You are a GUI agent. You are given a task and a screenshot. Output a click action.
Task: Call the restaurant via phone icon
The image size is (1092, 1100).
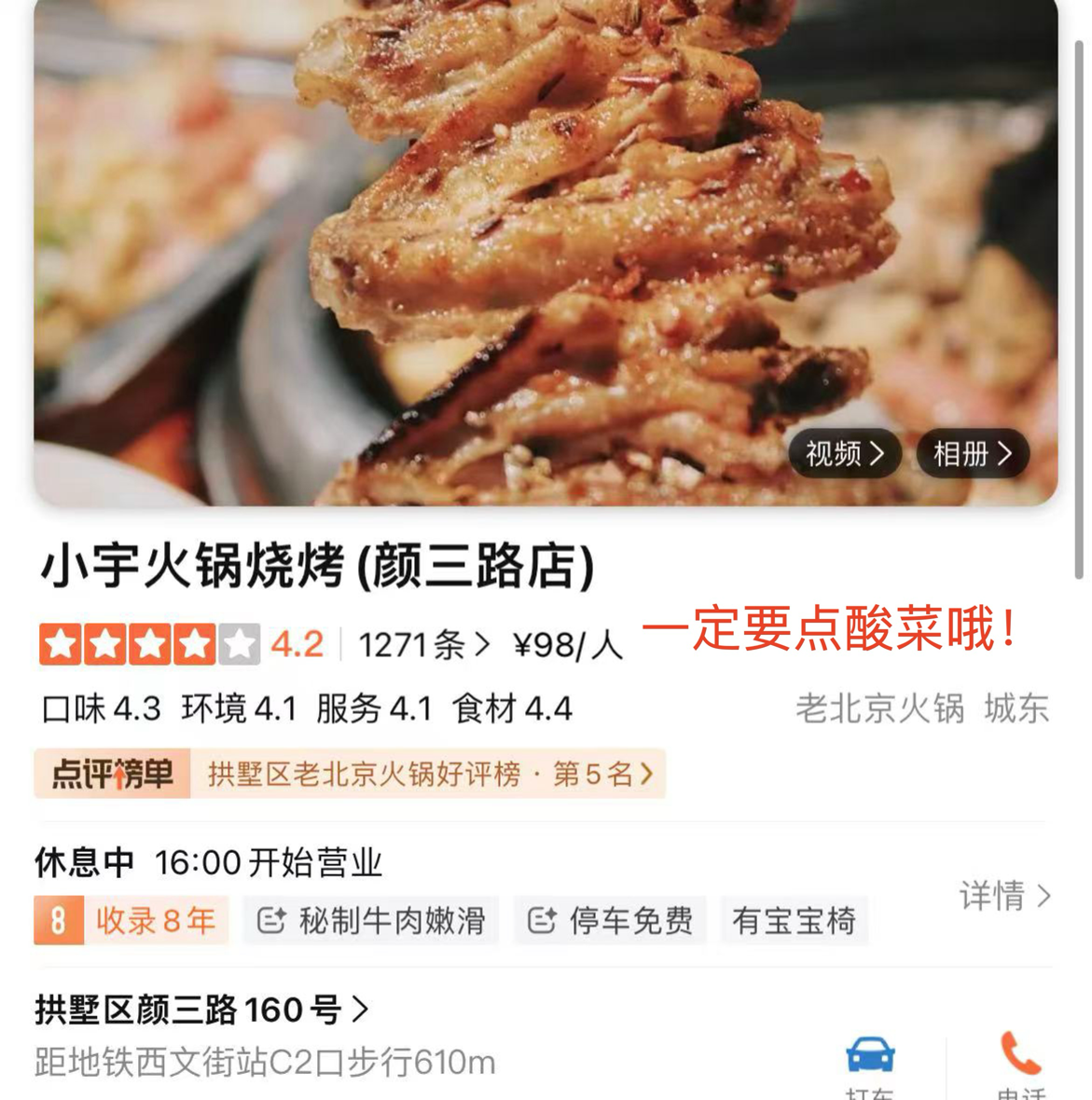pyautogui.click(x=1020, y=1056)
